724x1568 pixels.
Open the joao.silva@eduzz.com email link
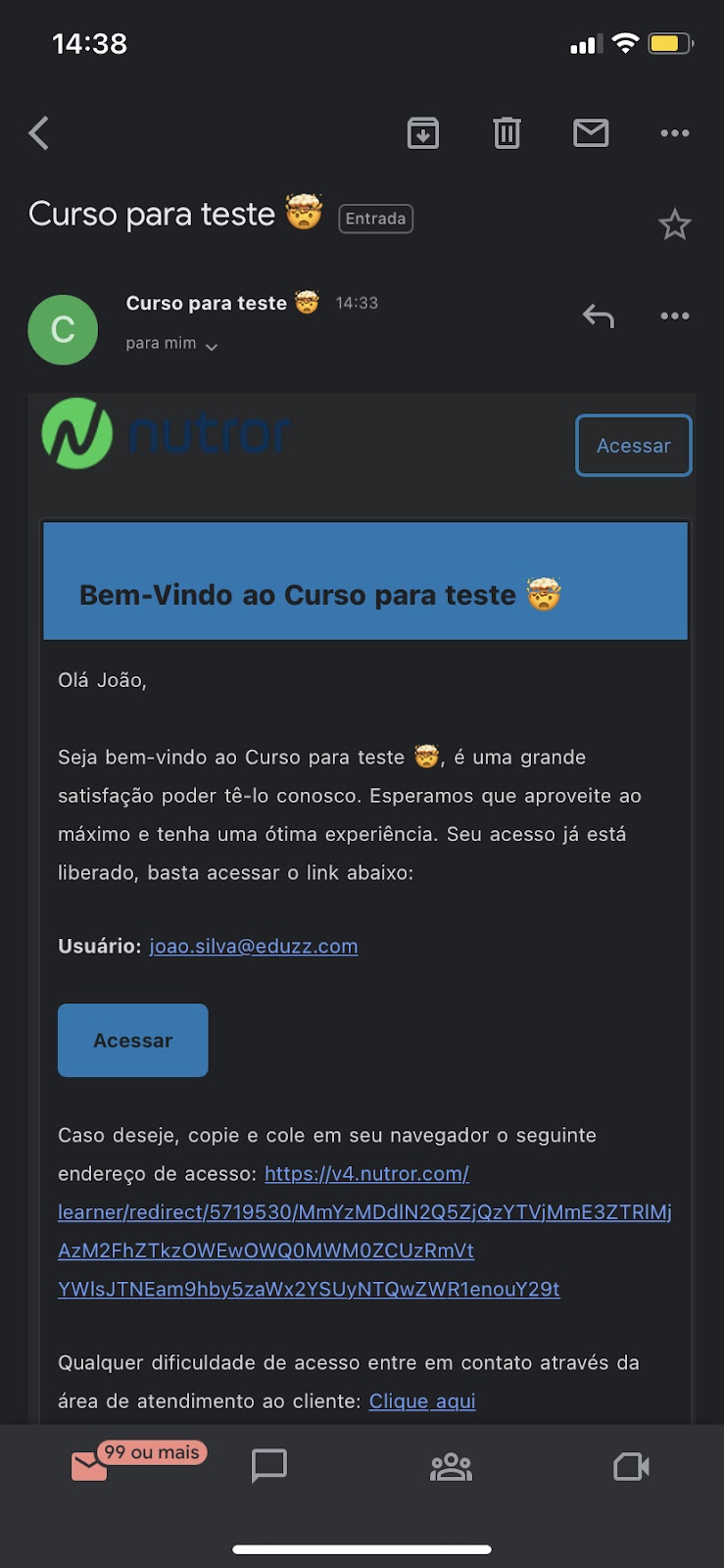(x=253, y=947)
